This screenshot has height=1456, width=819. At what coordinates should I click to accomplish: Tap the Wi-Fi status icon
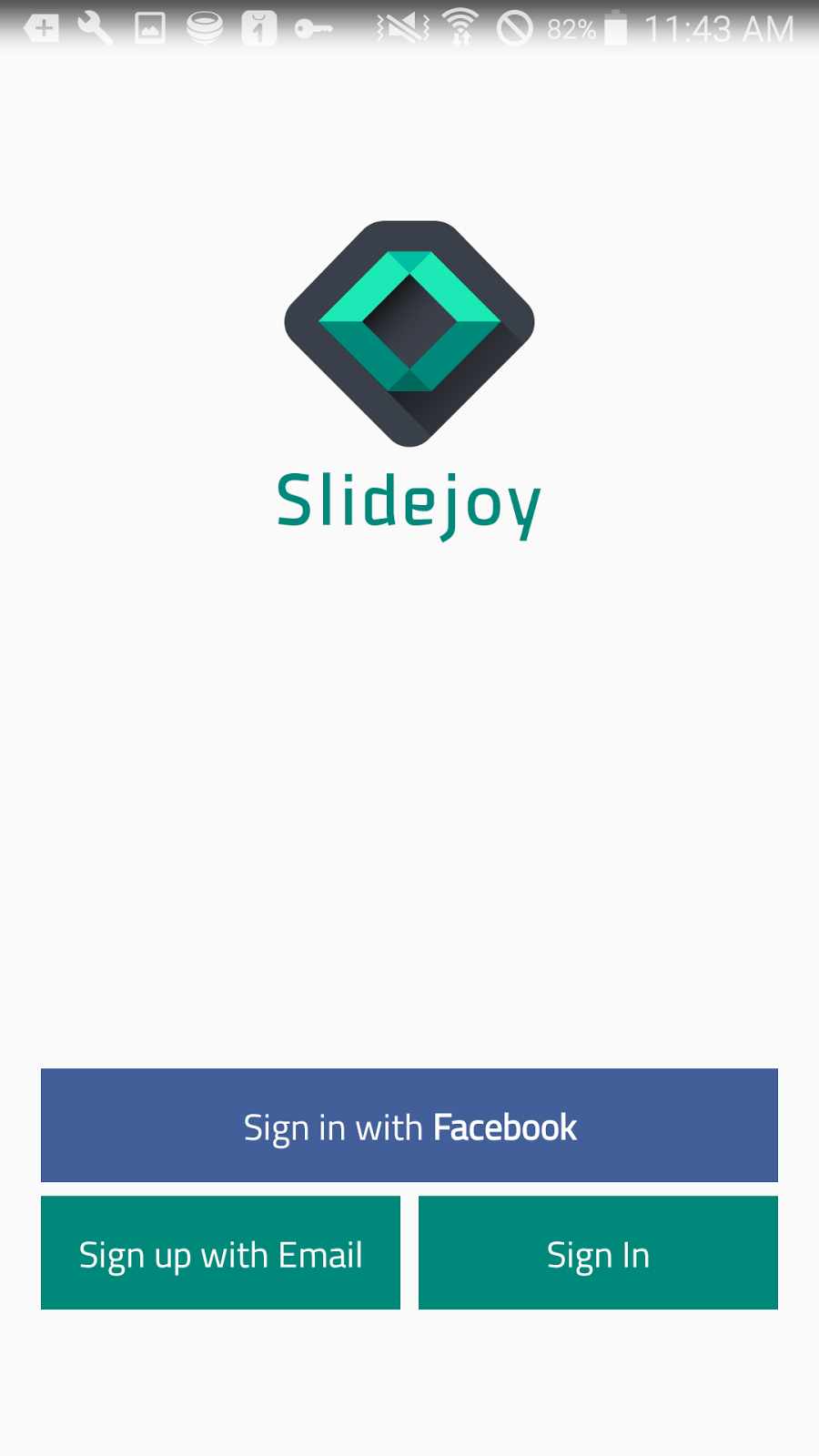click(460, 27)
